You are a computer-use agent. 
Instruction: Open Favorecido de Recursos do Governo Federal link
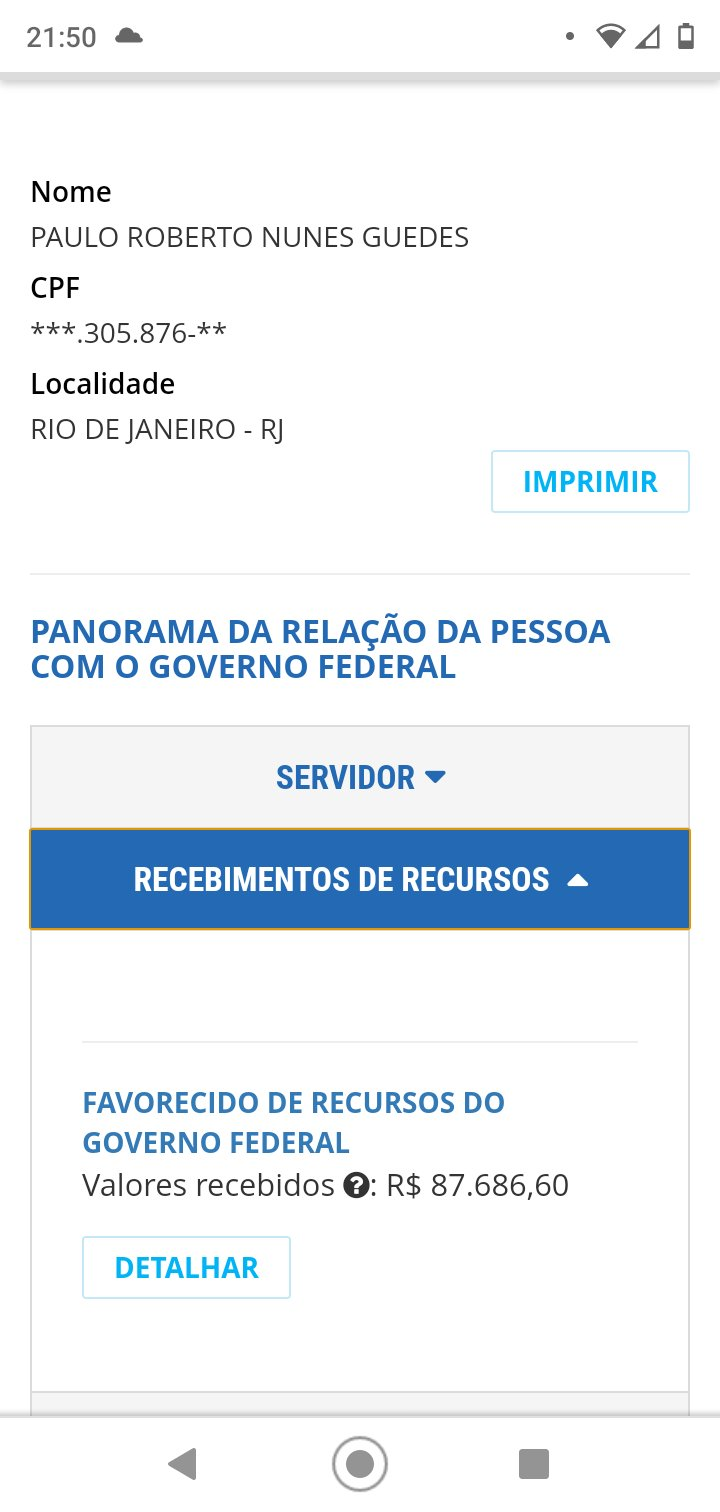(x=293, y=1122)
